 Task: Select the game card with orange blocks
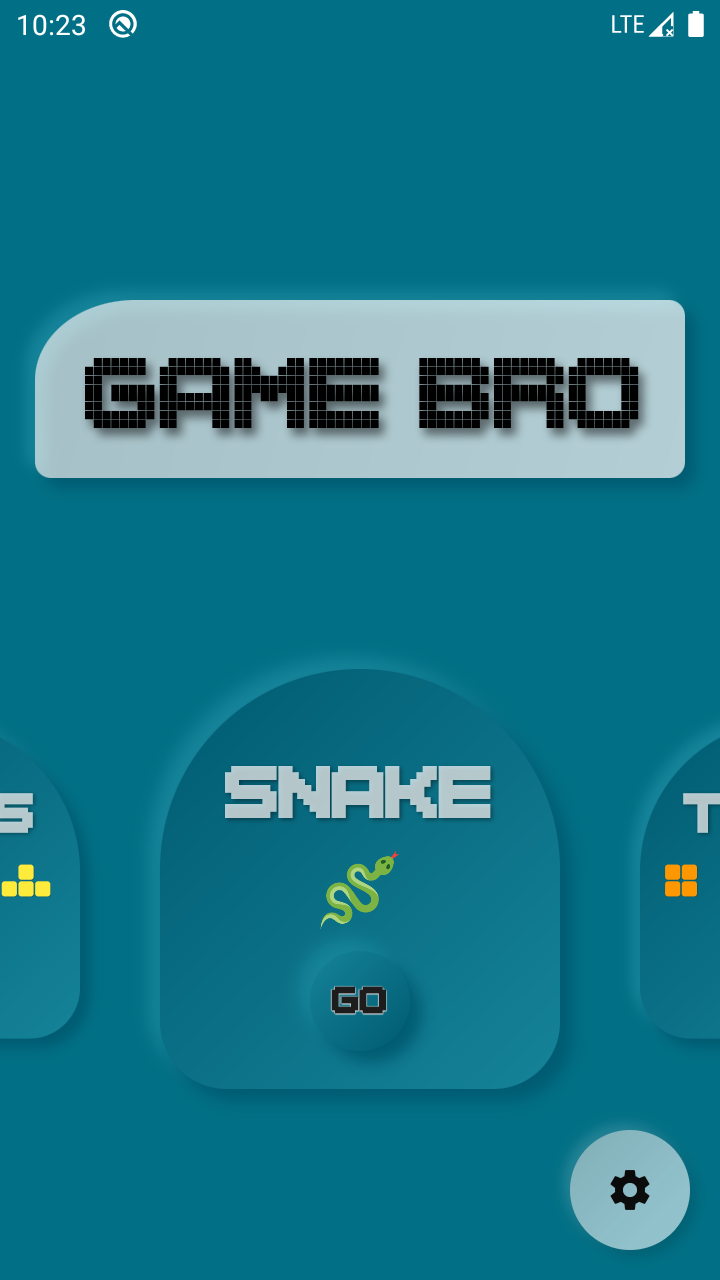point(685,885)
